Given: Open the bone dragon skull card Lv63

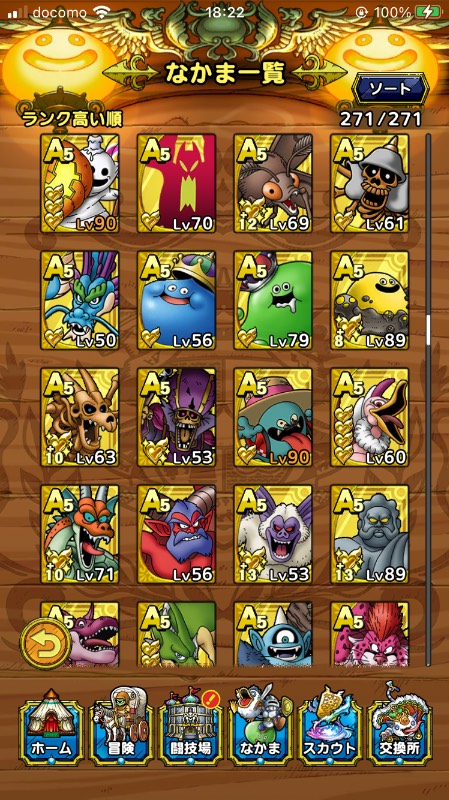Looking at the screenshot, I should tap(80, 417).
